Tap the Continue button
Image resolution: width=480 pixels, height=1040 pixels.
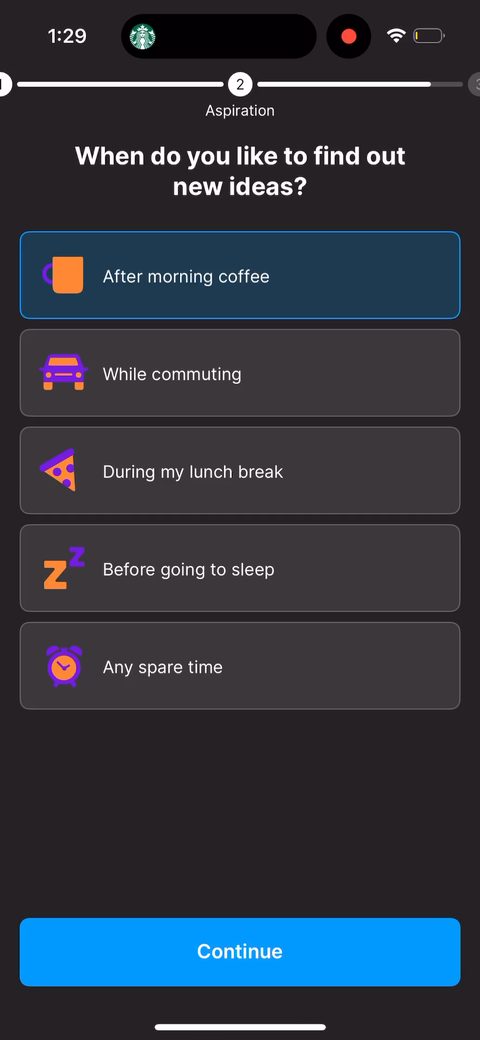(240, 952)
